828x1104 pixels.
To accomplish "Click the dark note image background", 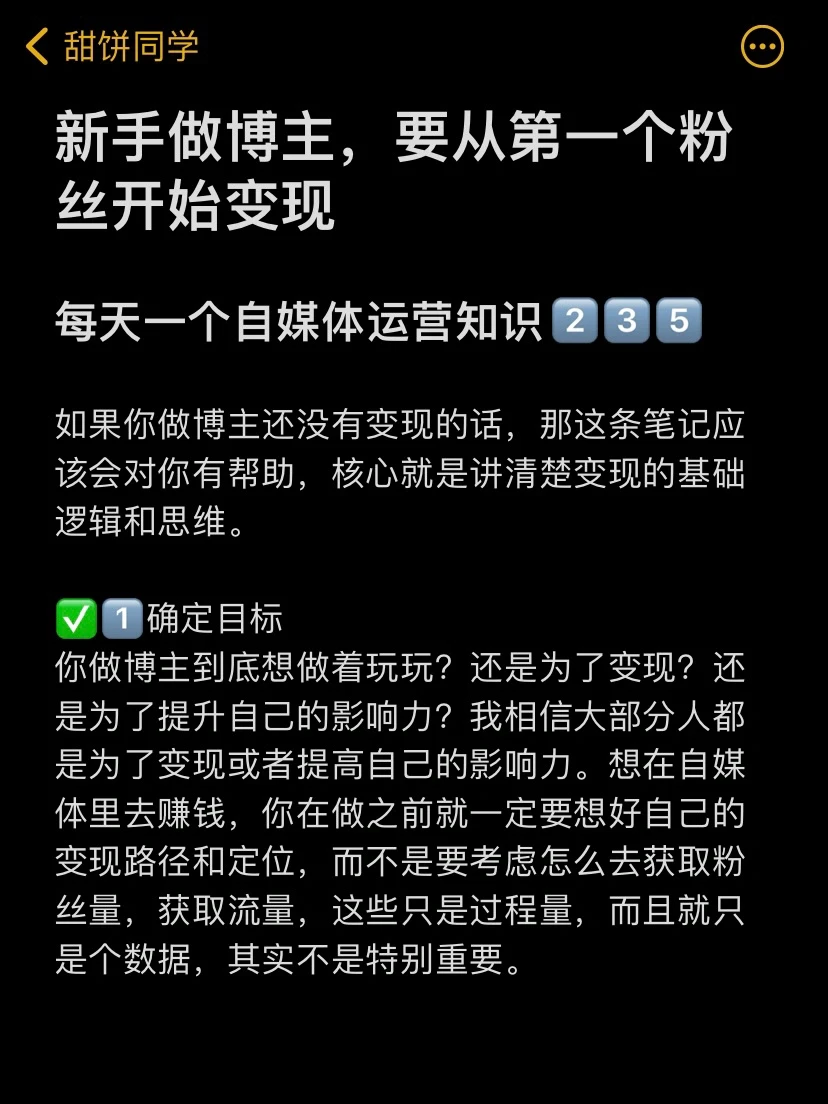I will pos(414,1050).
